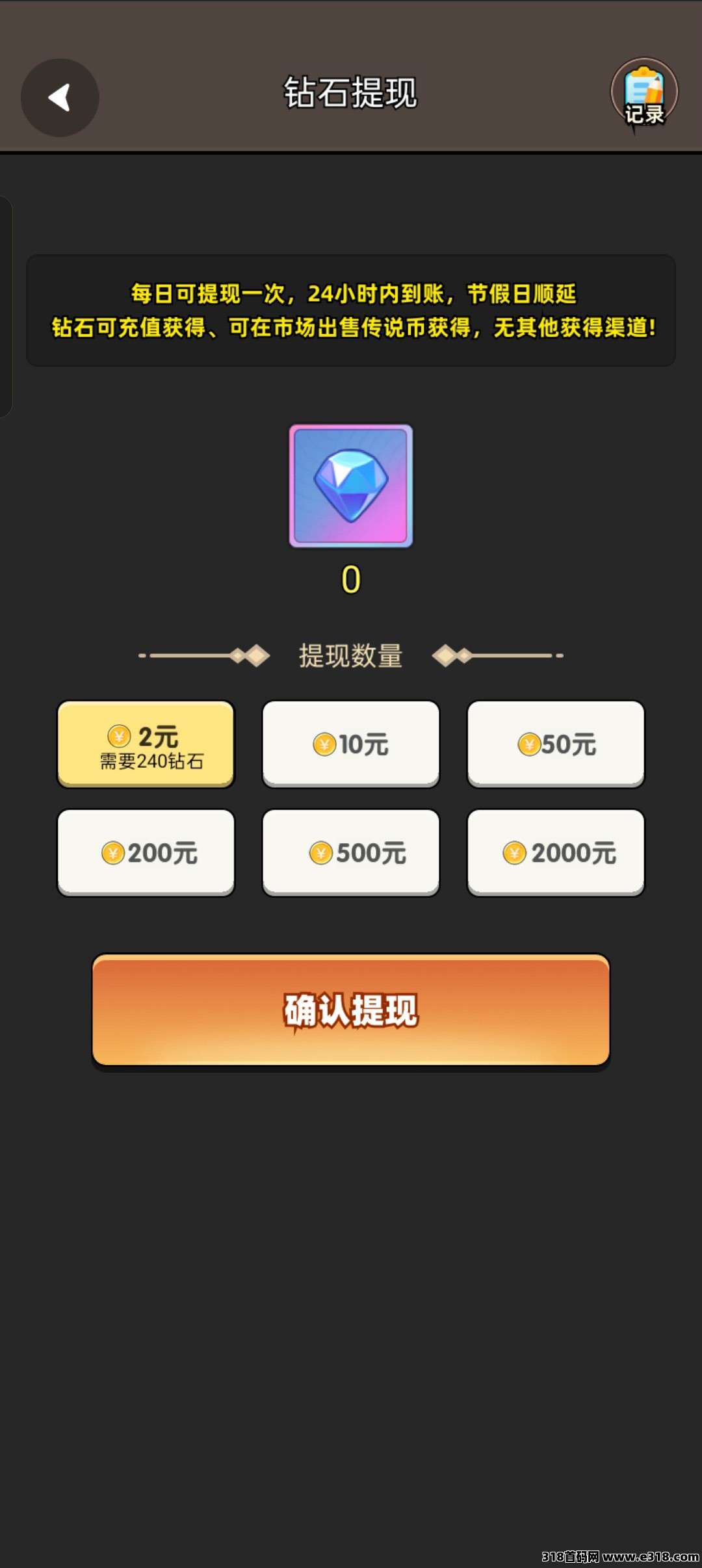Open the 记录 withdrawal records
The height and width of the screenshot is (1568, 702).
[643, 95]
